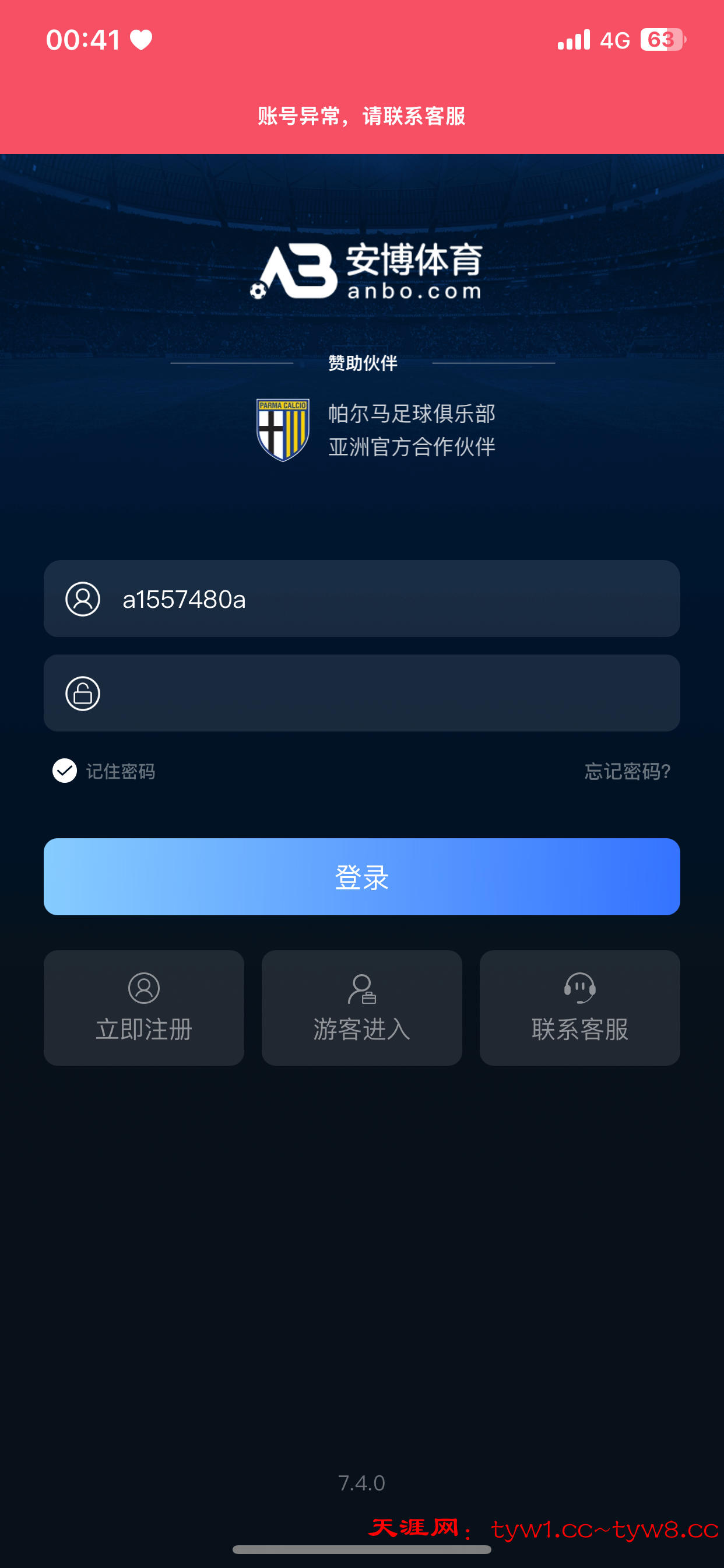Select 立即注册 to register

click(x=143, y=1007)
